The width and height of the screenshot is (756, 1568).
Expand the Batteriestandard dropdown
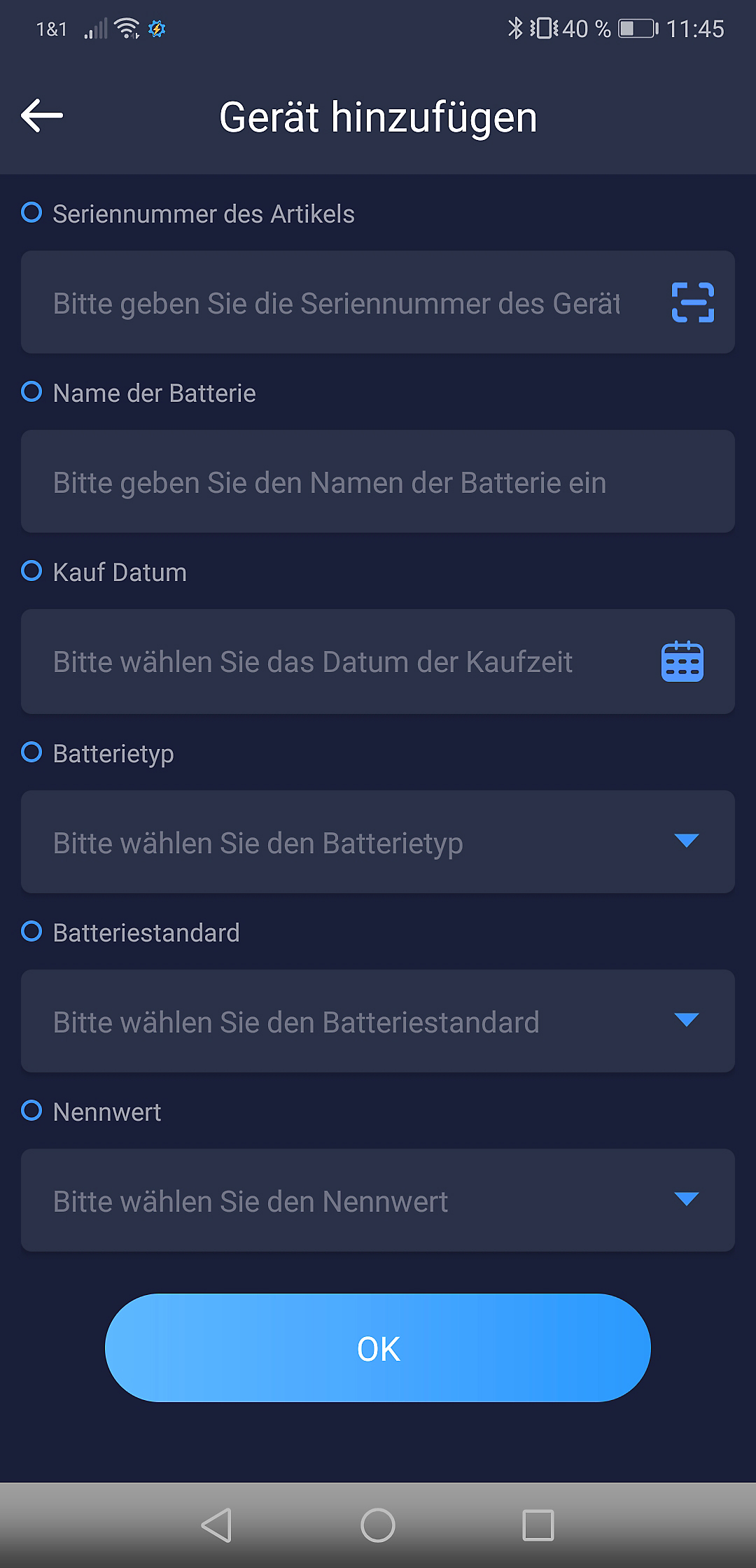[378, 1021]
